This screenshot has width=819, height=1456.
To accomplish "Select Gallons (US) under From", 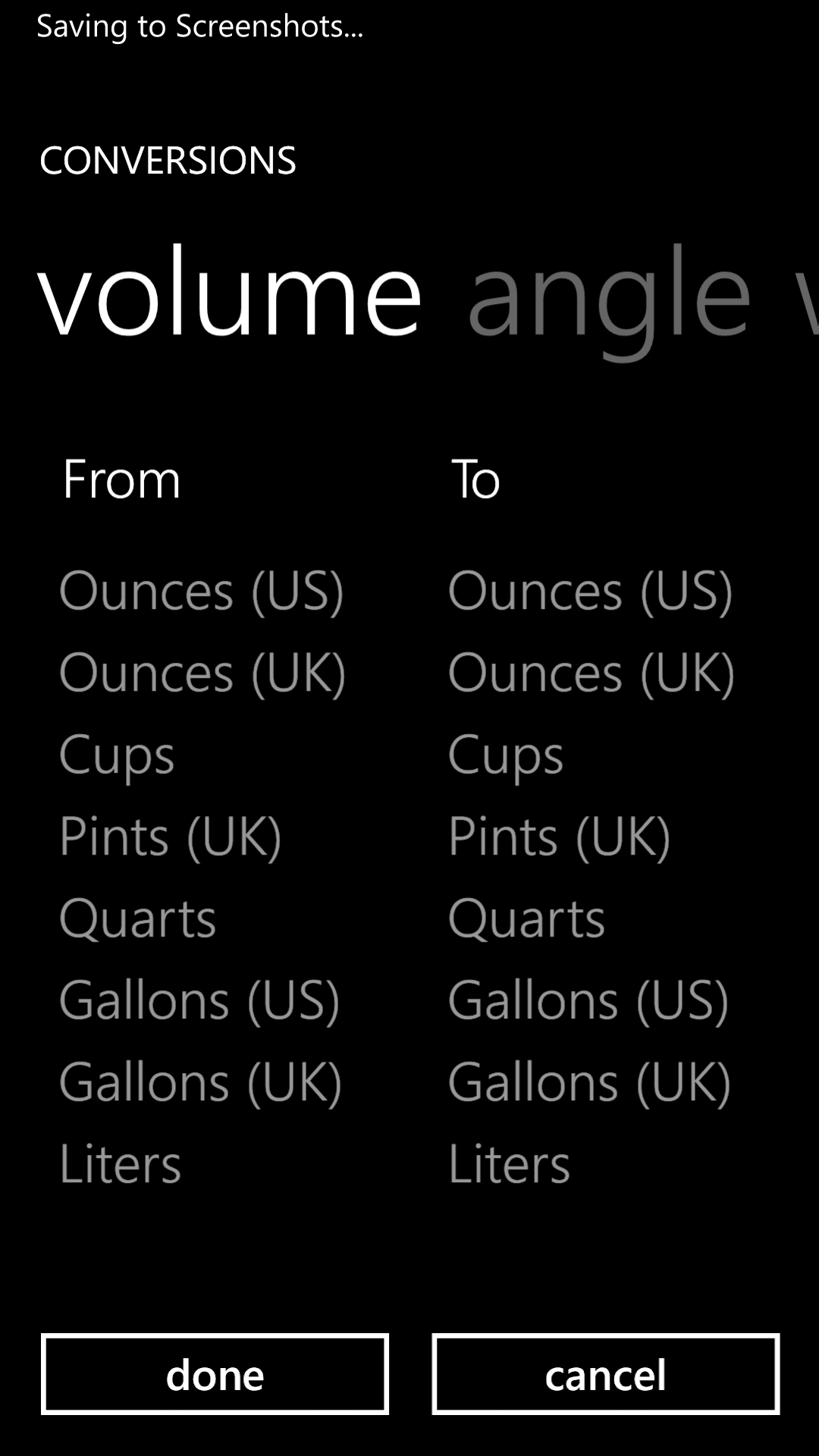I will point(199,1001).
